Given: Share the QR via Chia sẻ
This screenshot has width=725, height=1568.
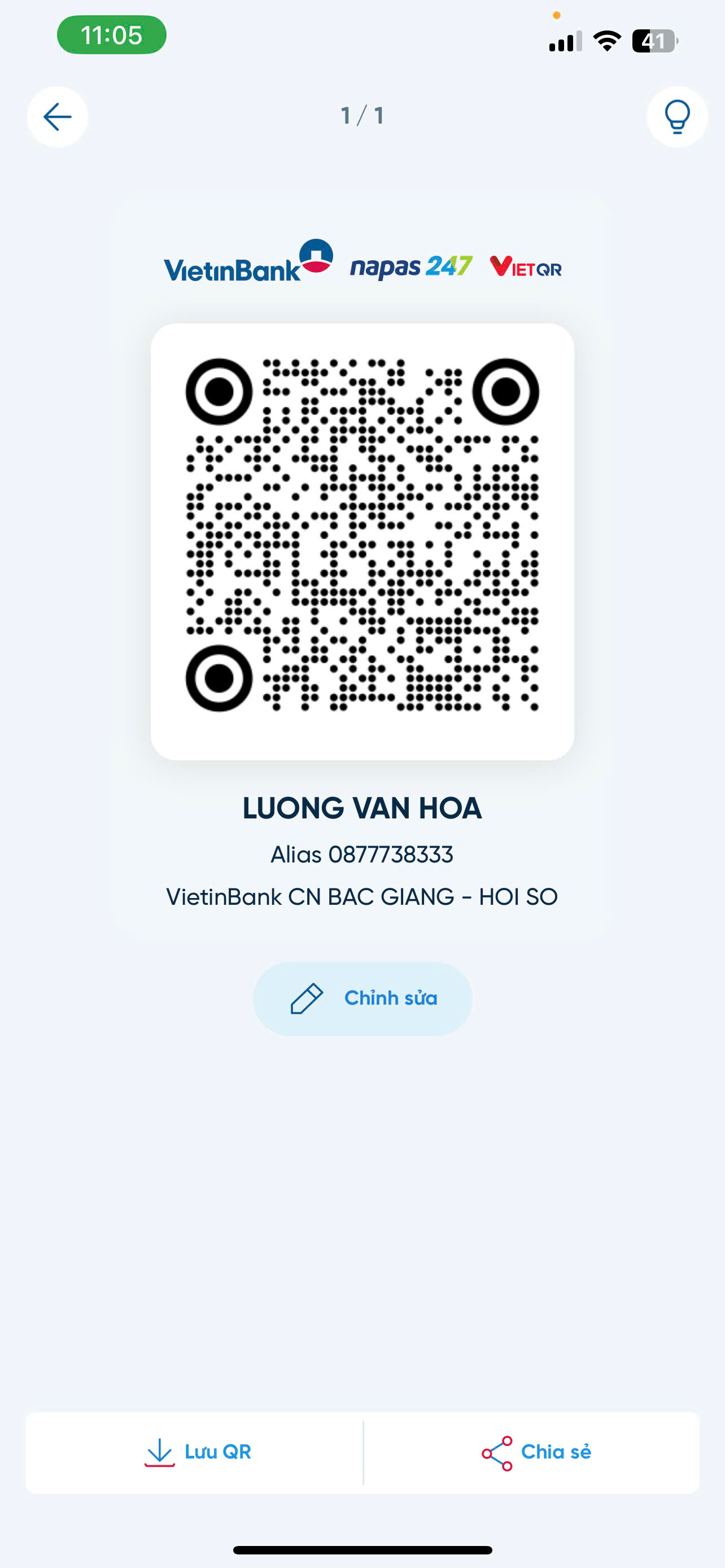Looking at the screenshot, I should pos(536,1452).
